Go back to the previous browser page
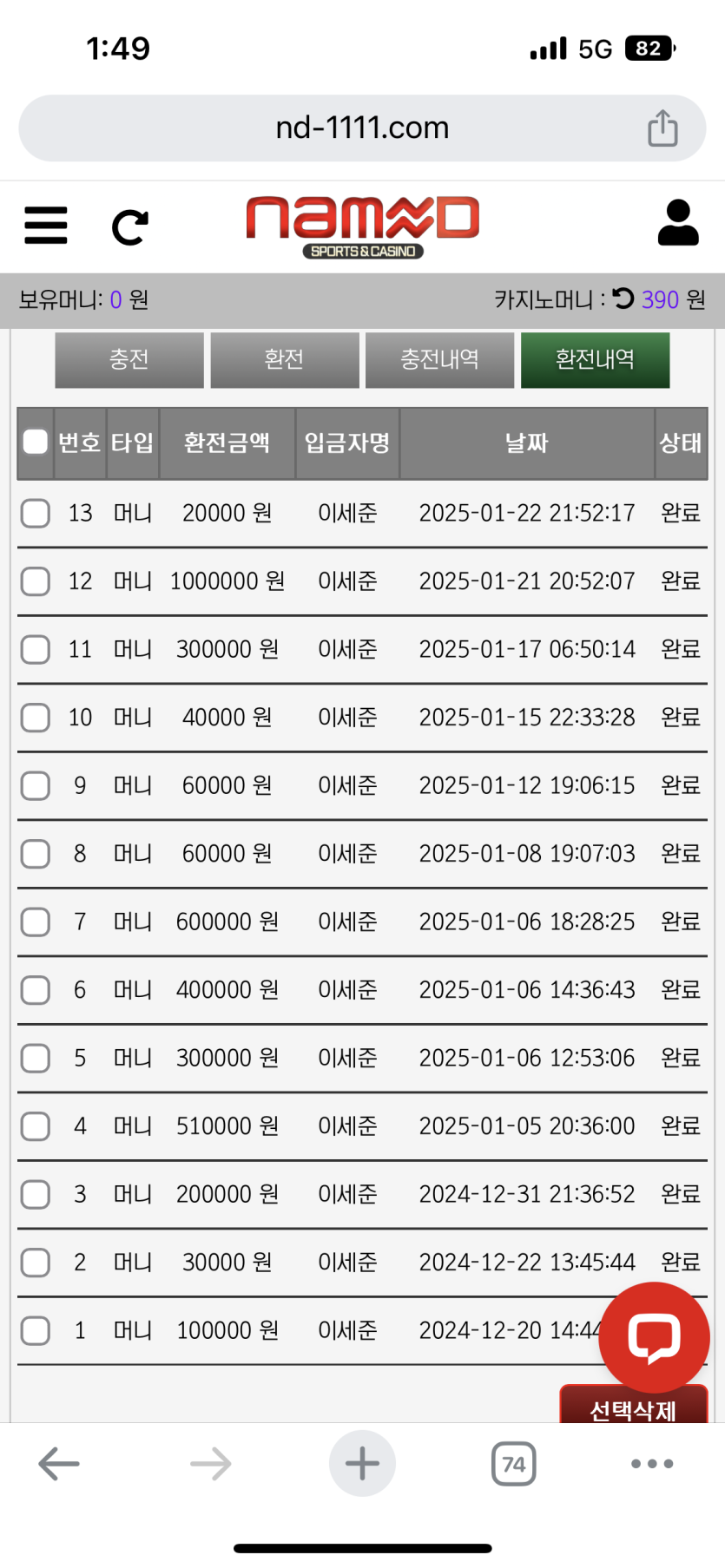Viewport: 725px width, 1568px height. point(59,1464)
